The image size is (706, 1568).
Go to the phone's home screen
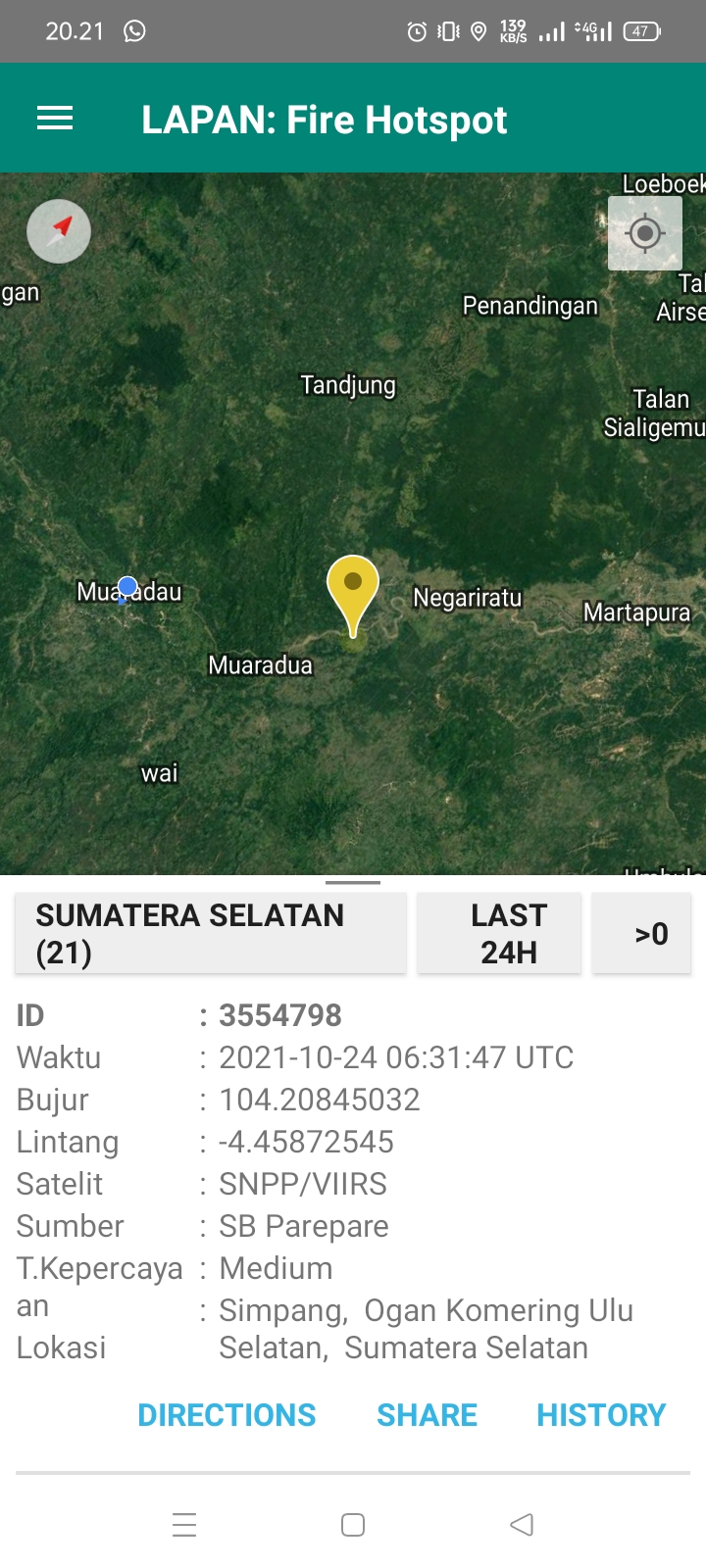click(x=353, y=1525)
